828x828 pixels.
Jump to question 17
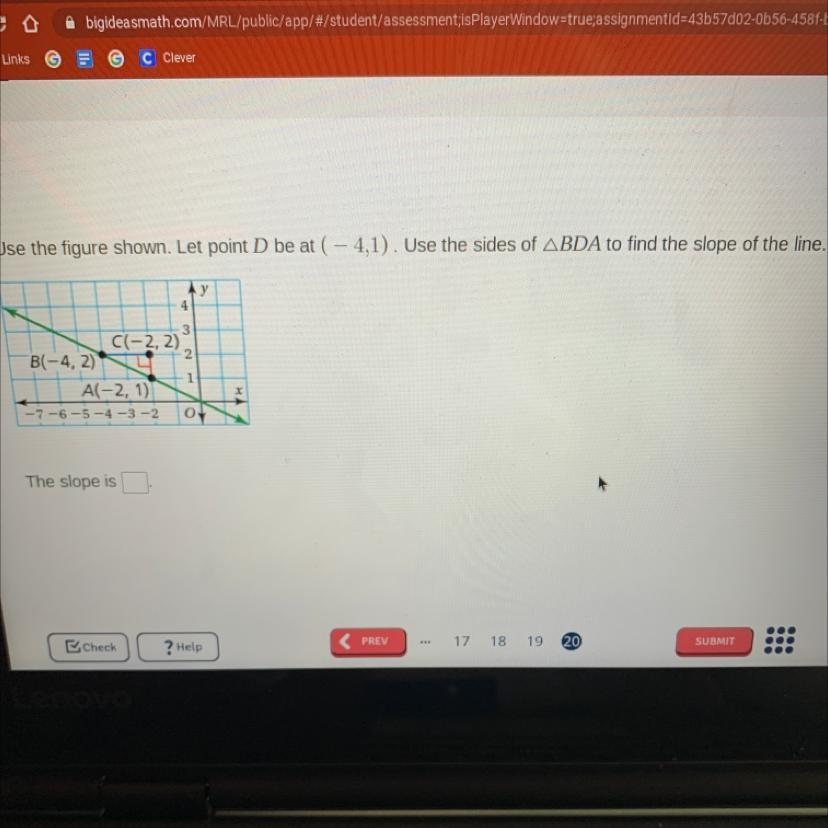coord(461,641)
